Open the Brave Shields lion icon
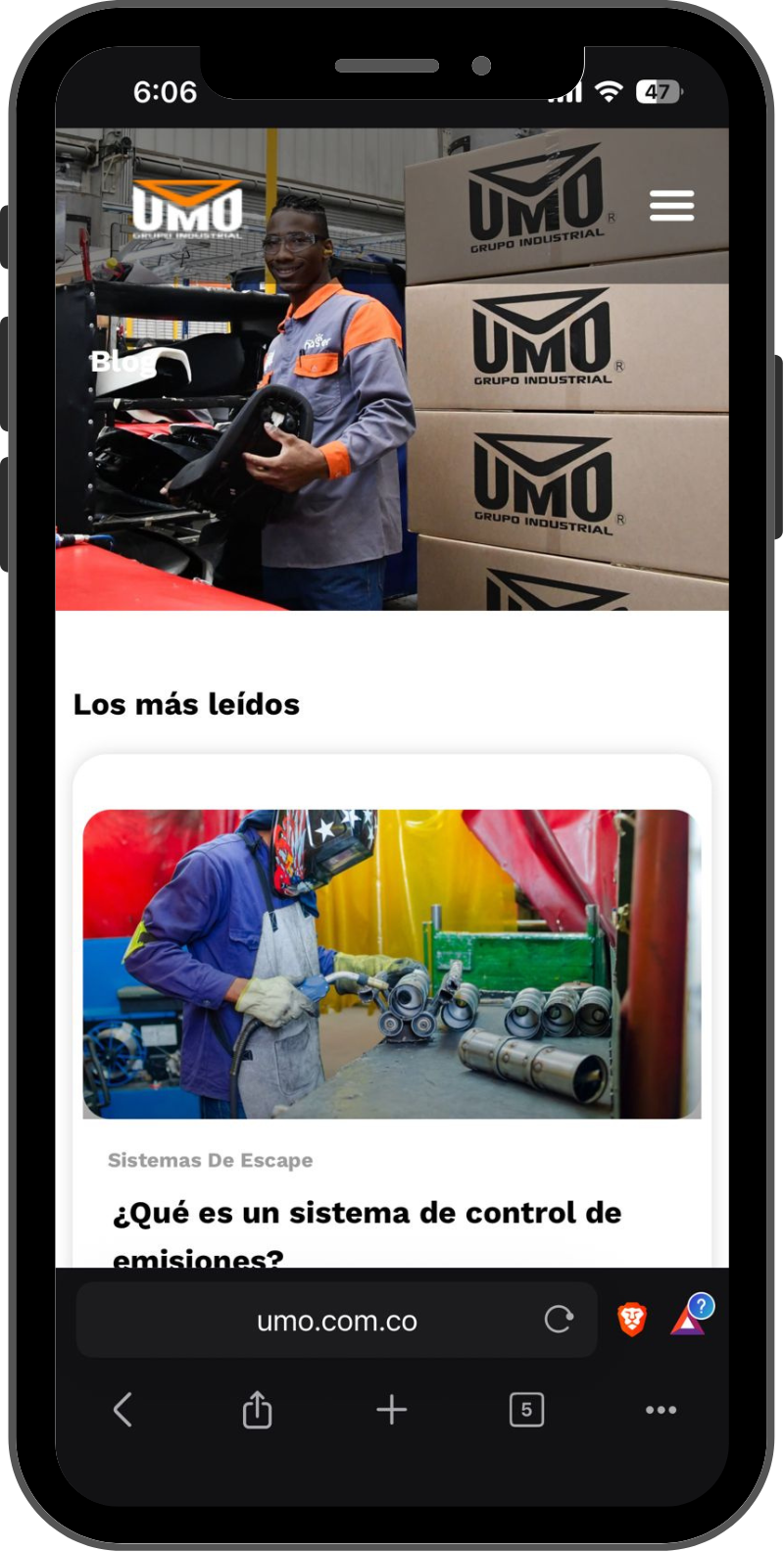Screen dimensions: 784x1552 click(632, 1320)
